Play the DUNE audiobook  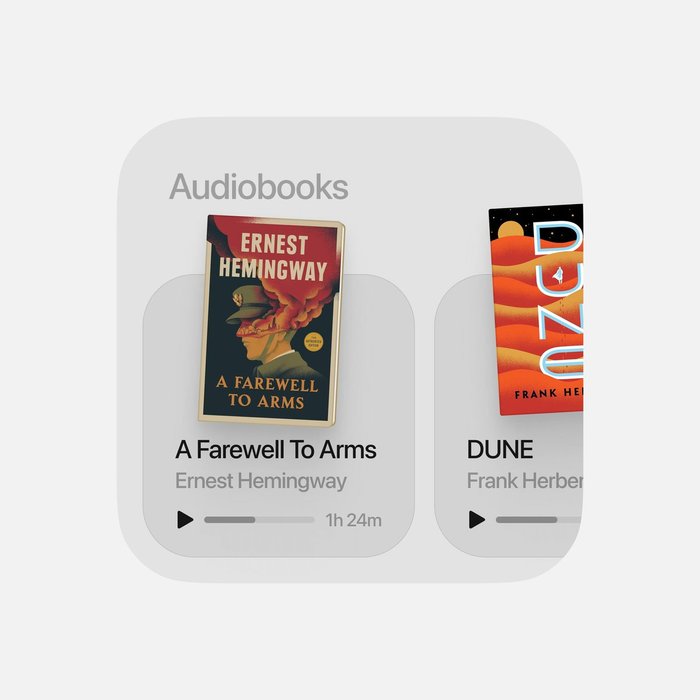coord(477,520)
